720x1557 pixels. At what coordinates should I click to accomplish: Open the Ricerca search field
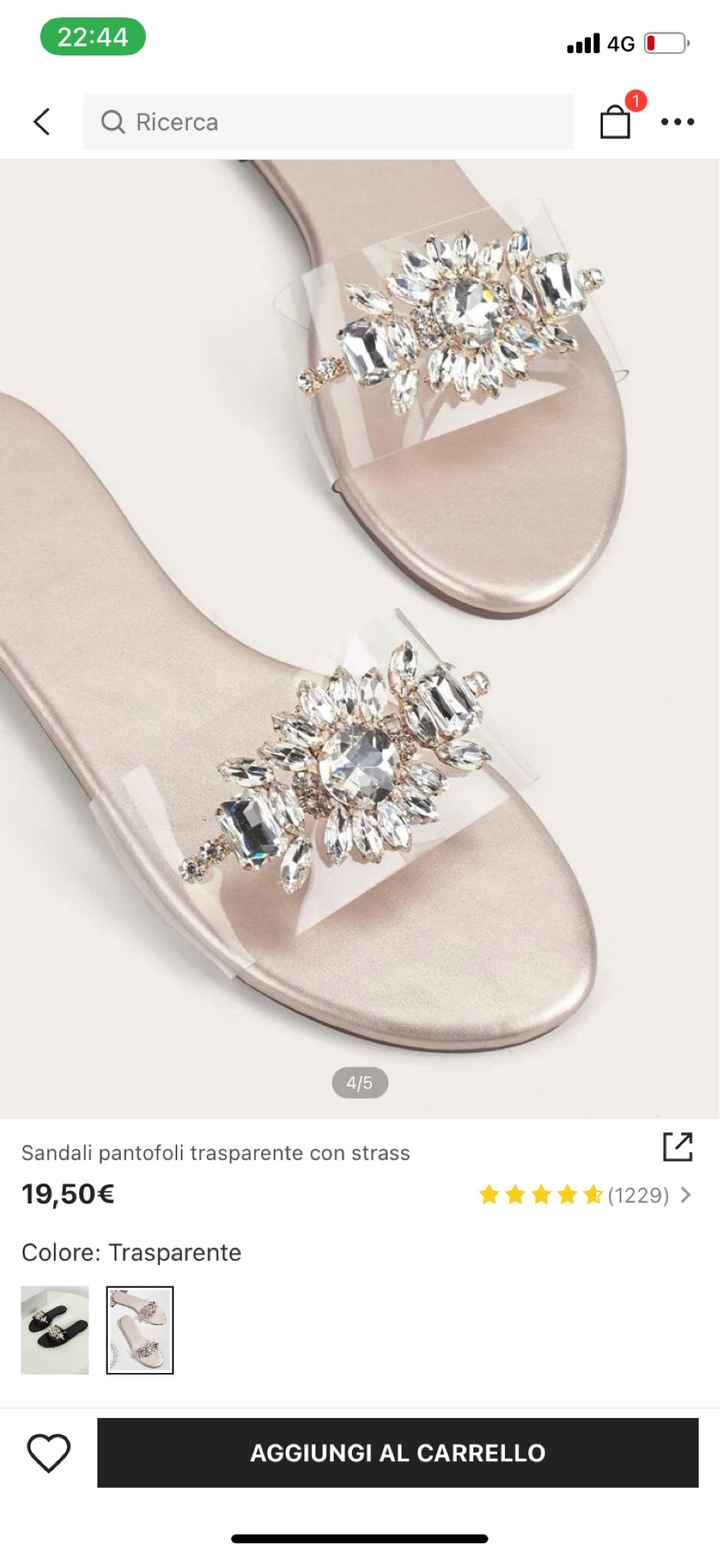(x=328, y=122)
